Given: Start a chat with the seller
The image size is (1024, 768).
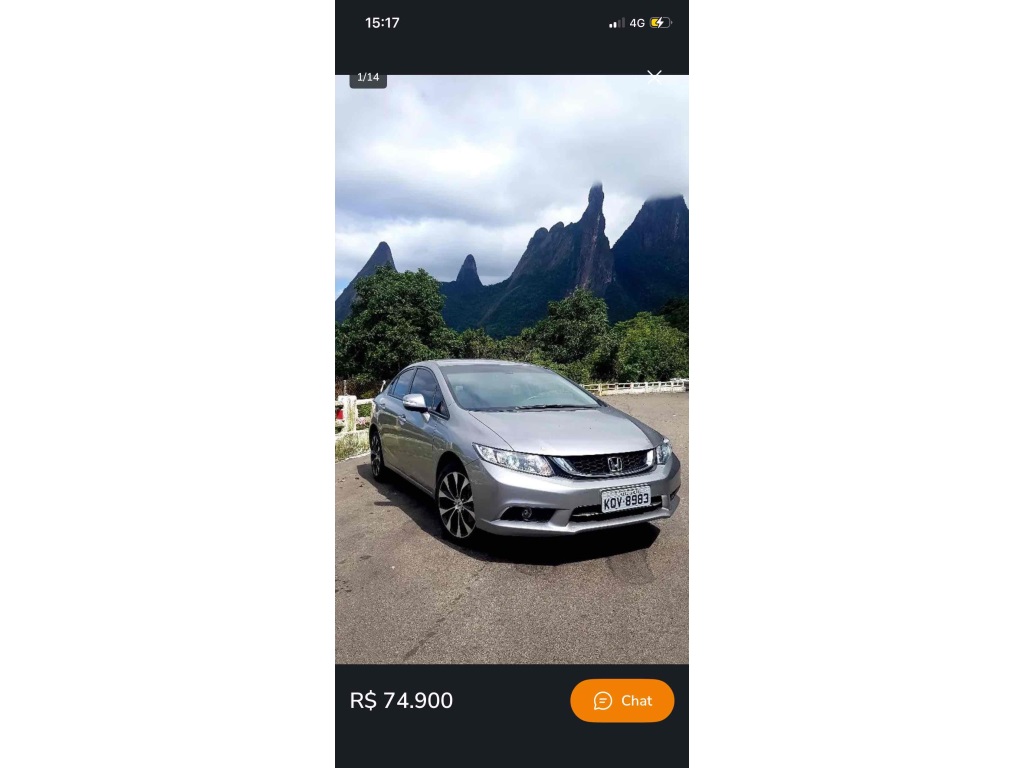Looking at the screenshot, I should 622,700.
